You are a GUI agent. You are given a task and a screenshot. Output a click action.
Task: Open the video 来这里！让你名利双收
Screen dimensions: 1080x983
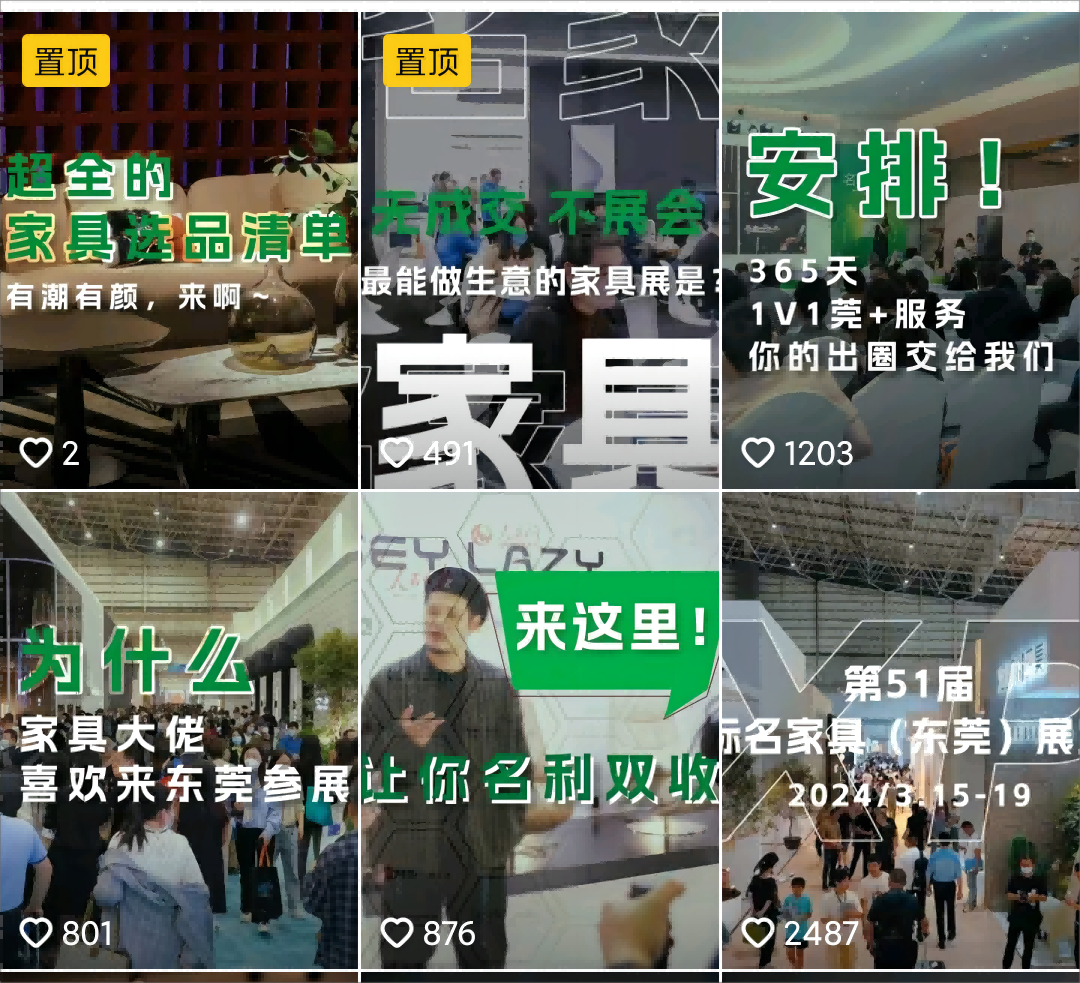pyautogui.click(x=540, y=730)
